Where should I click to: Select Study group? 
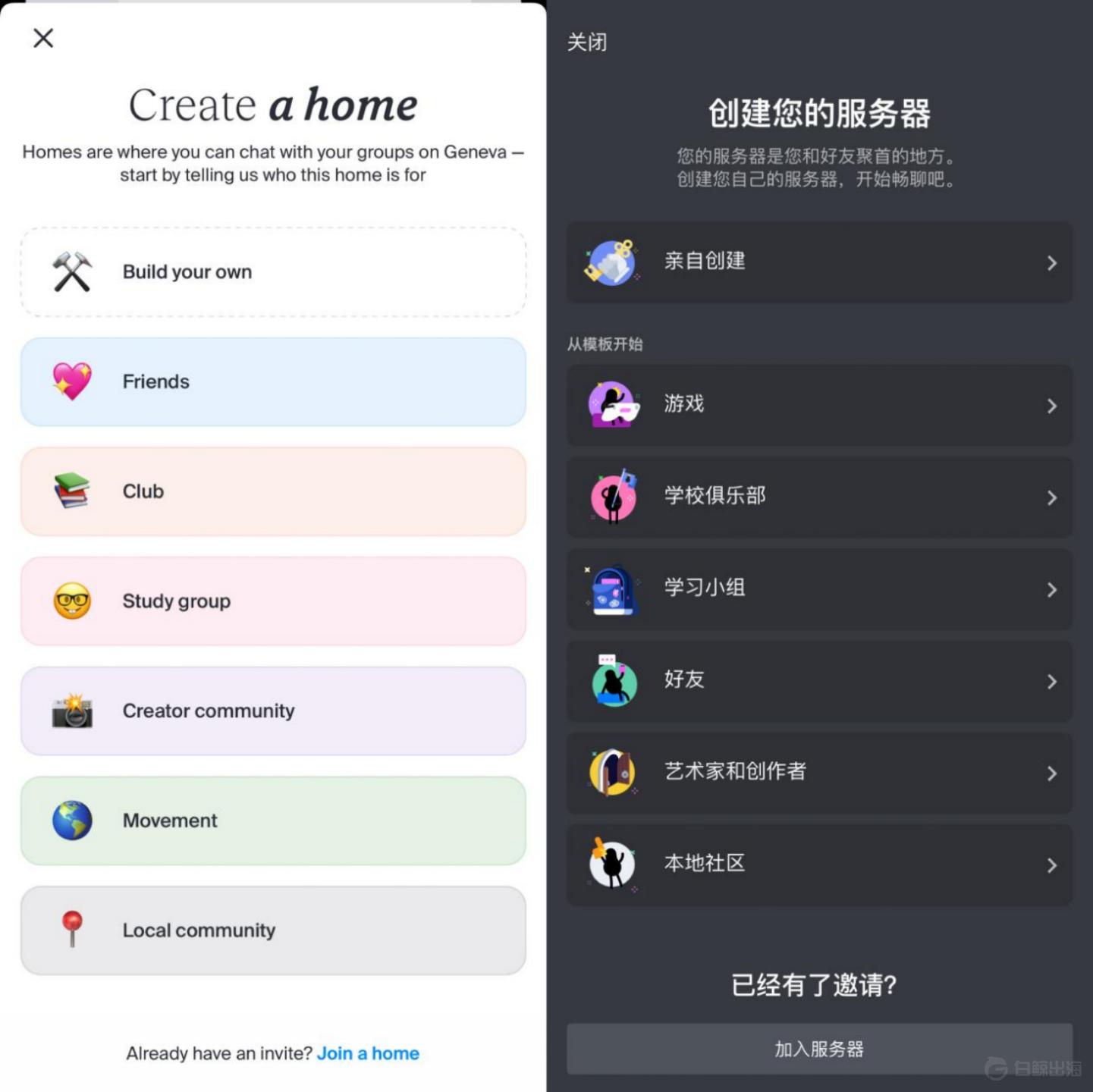(273, 601)
